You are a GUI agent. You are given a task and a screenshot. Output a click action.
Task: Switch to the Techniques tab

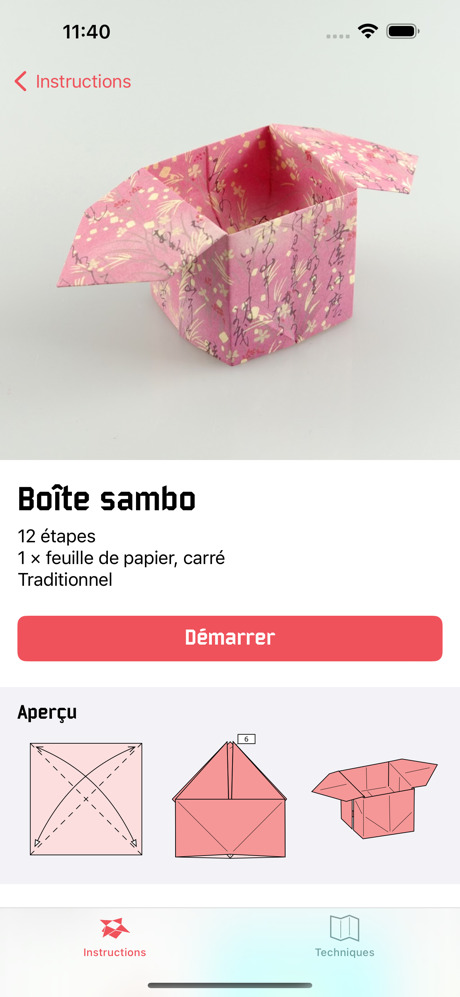point(344,937)
